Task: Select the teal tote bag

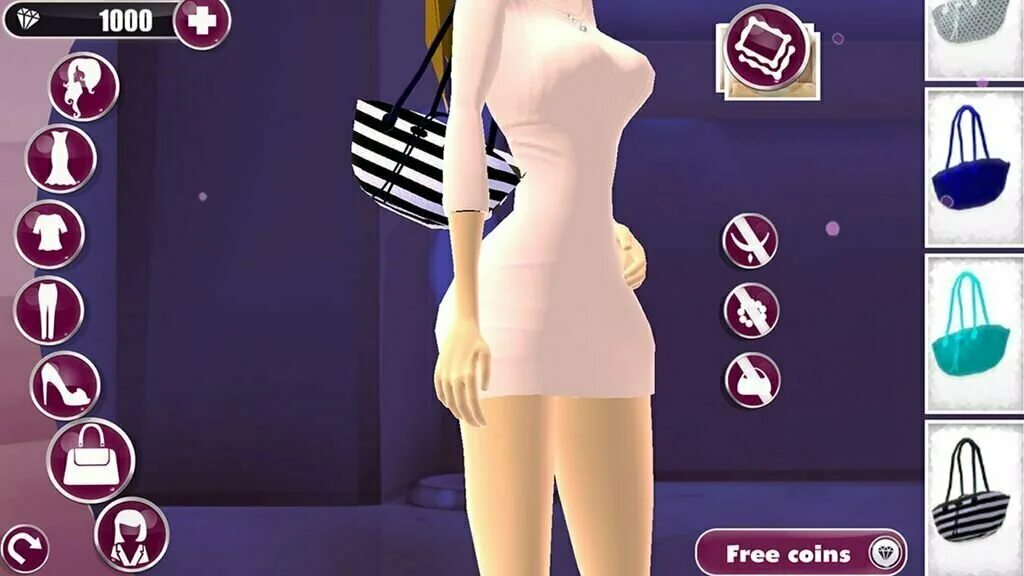Action: [x=972, y=333]
